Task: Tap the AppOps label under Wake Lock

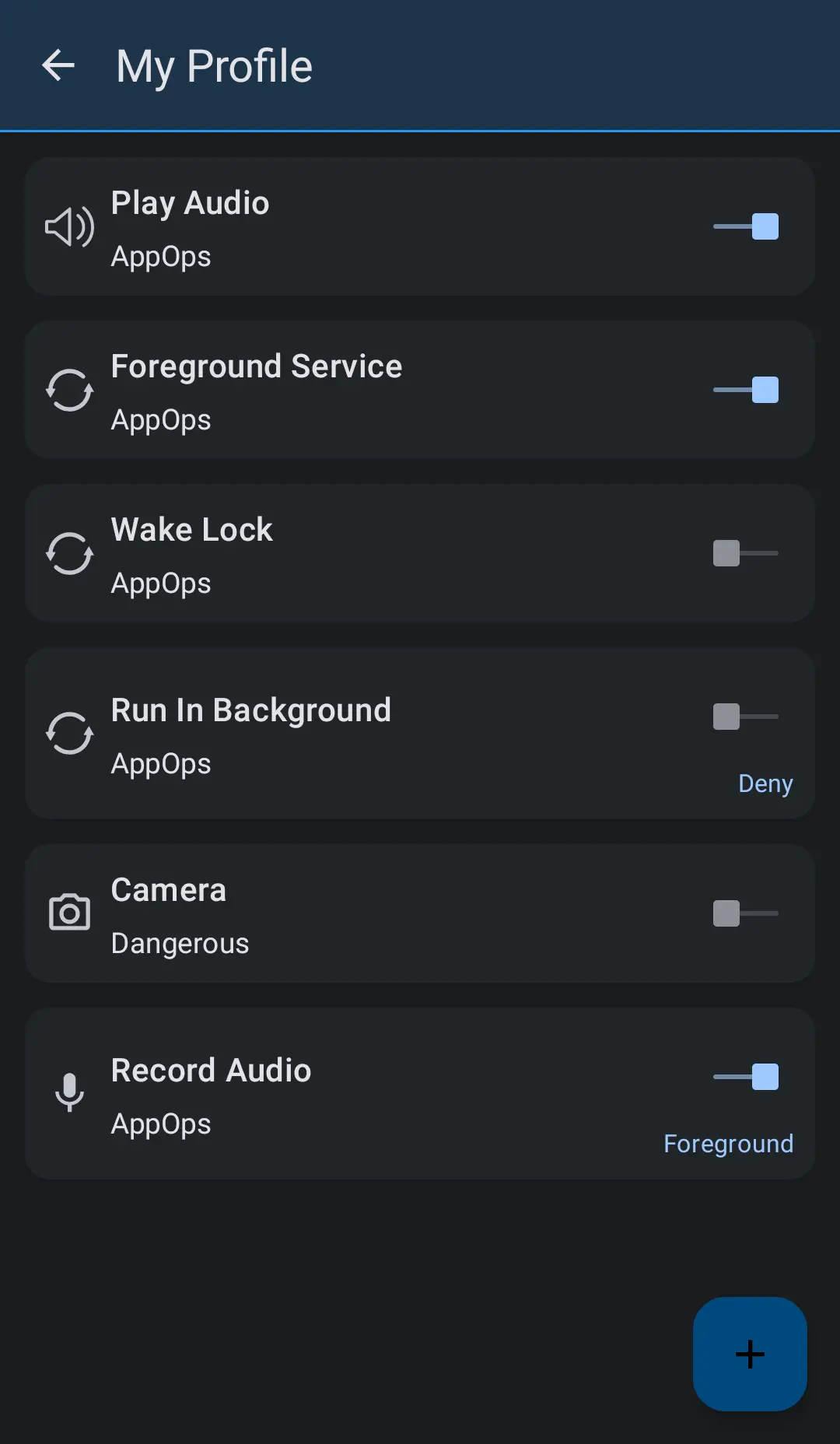Action: click(x=161, y=583)
